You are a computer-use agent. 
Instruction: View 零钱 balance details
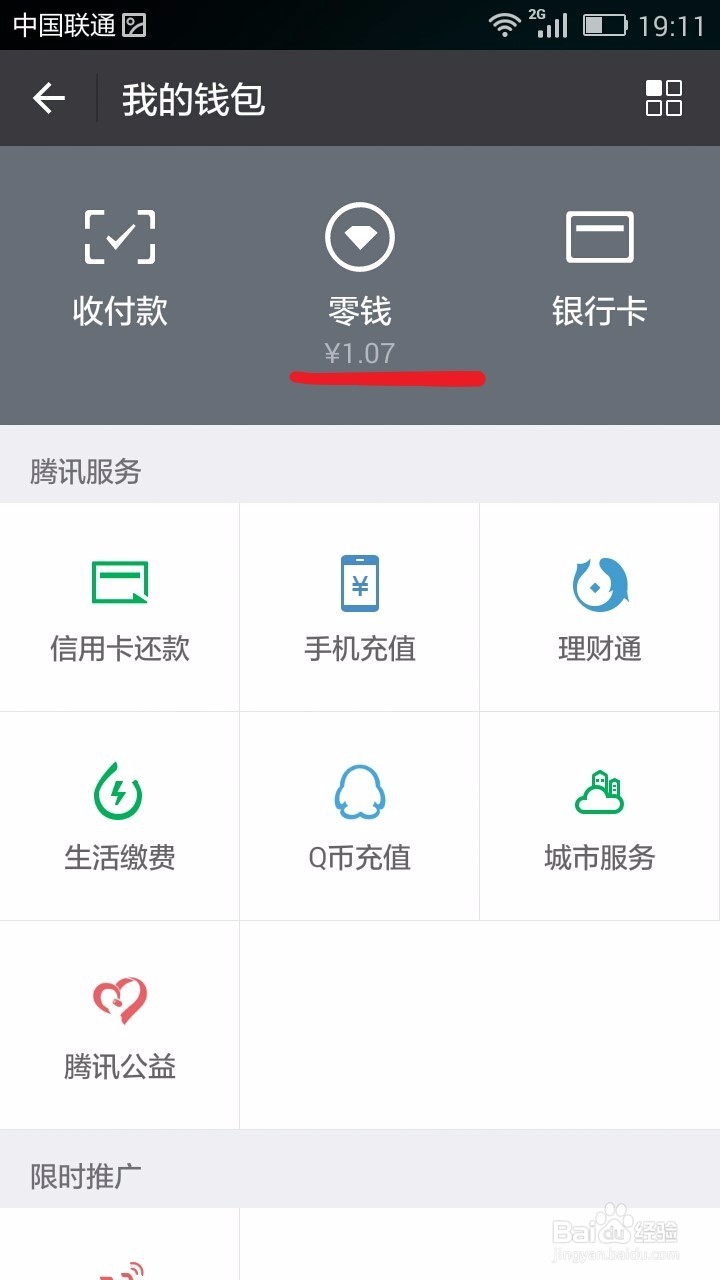pos(360,284)
